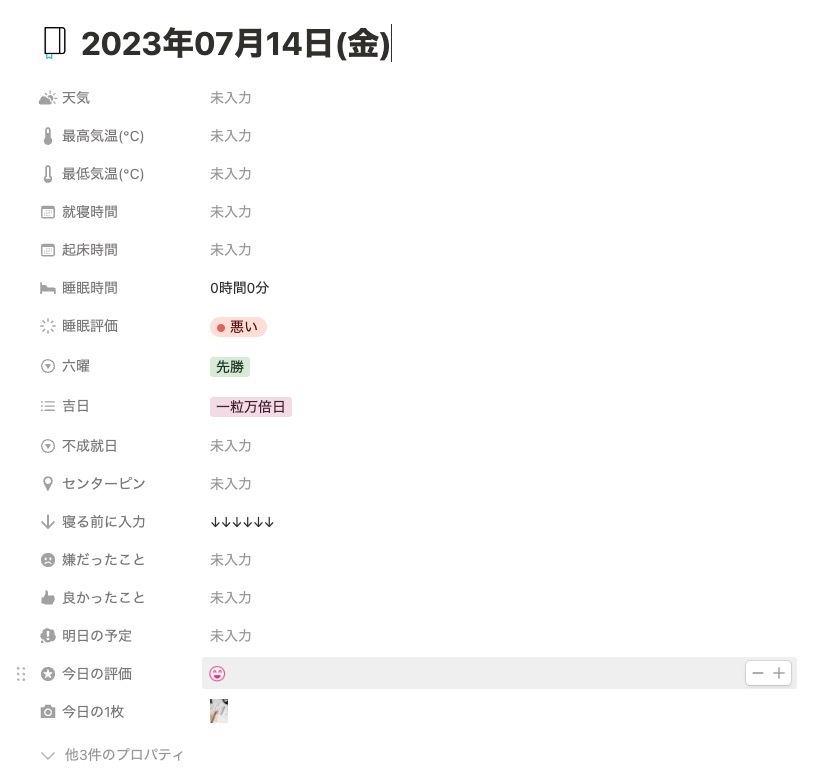Enter a value for 最高気温(℃)
The height and width of the screenshot is (779, 822).
click(230, 136)
